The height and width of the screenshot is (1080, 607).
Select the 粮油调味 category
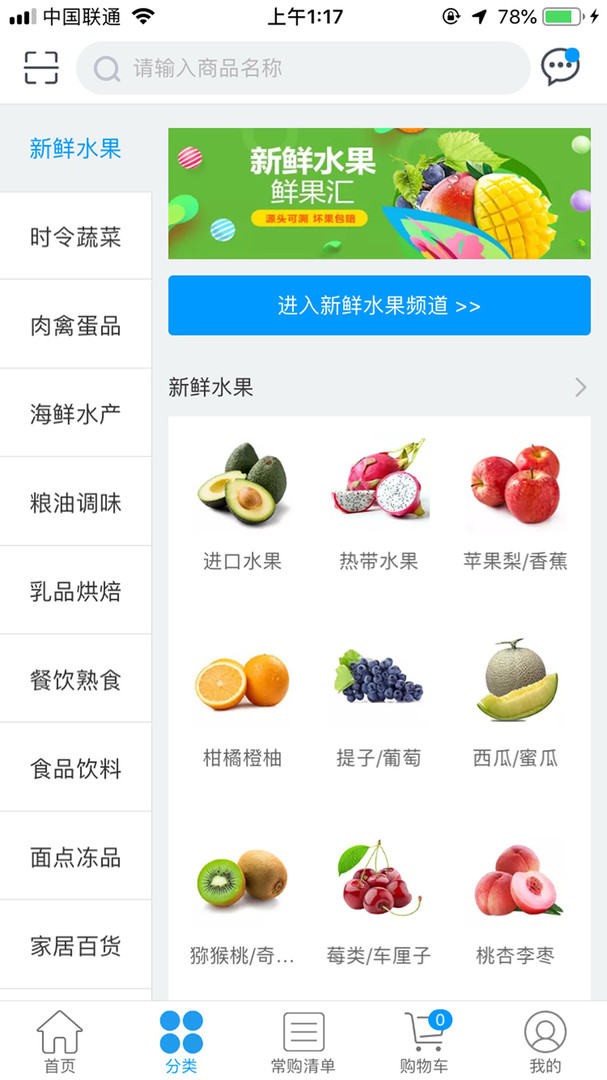coord(76,503)
